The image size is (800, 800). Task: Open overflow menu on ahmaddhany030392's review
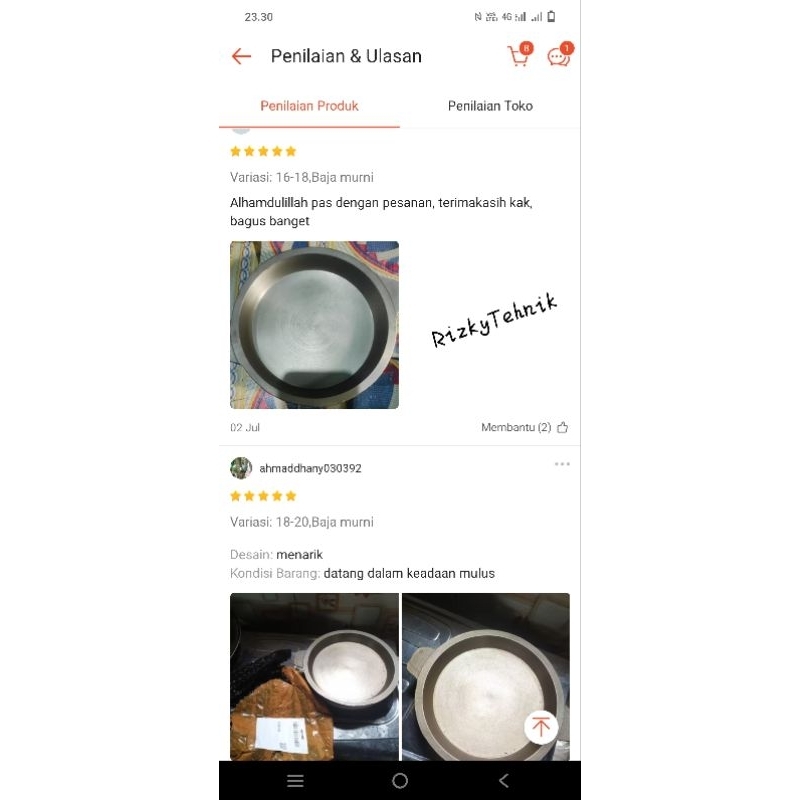click(562, 464)
